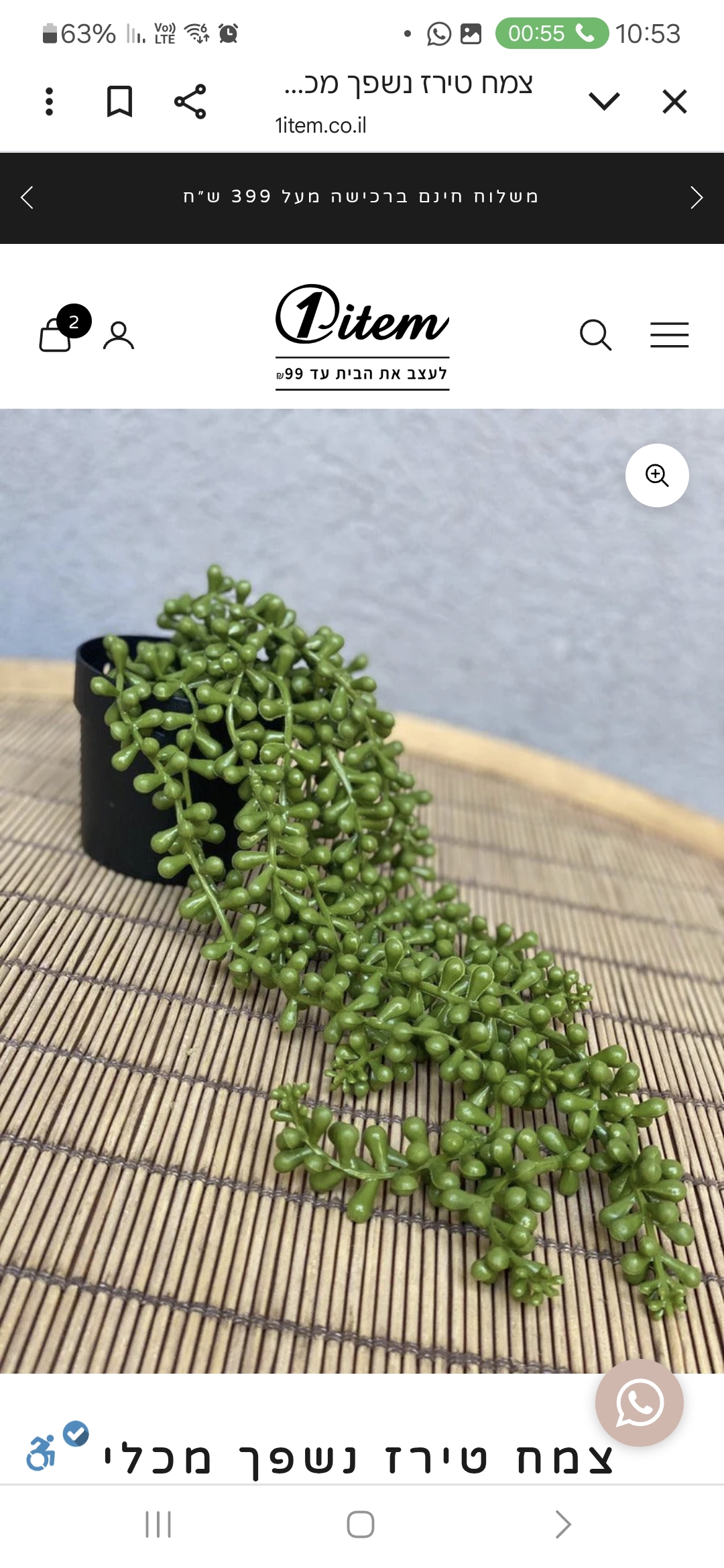Image resolution: width=724 pixels, height=1568 pixels.
Task: Show the previous promo banner message
Action: point(27,198)
